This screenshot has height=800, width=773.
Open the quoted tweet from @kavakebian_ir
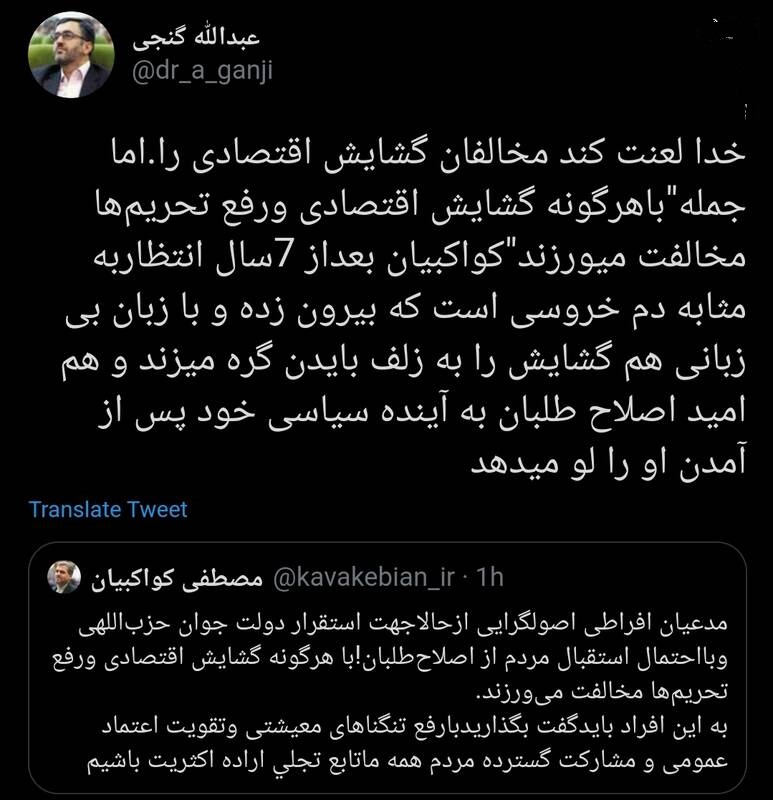387,667
